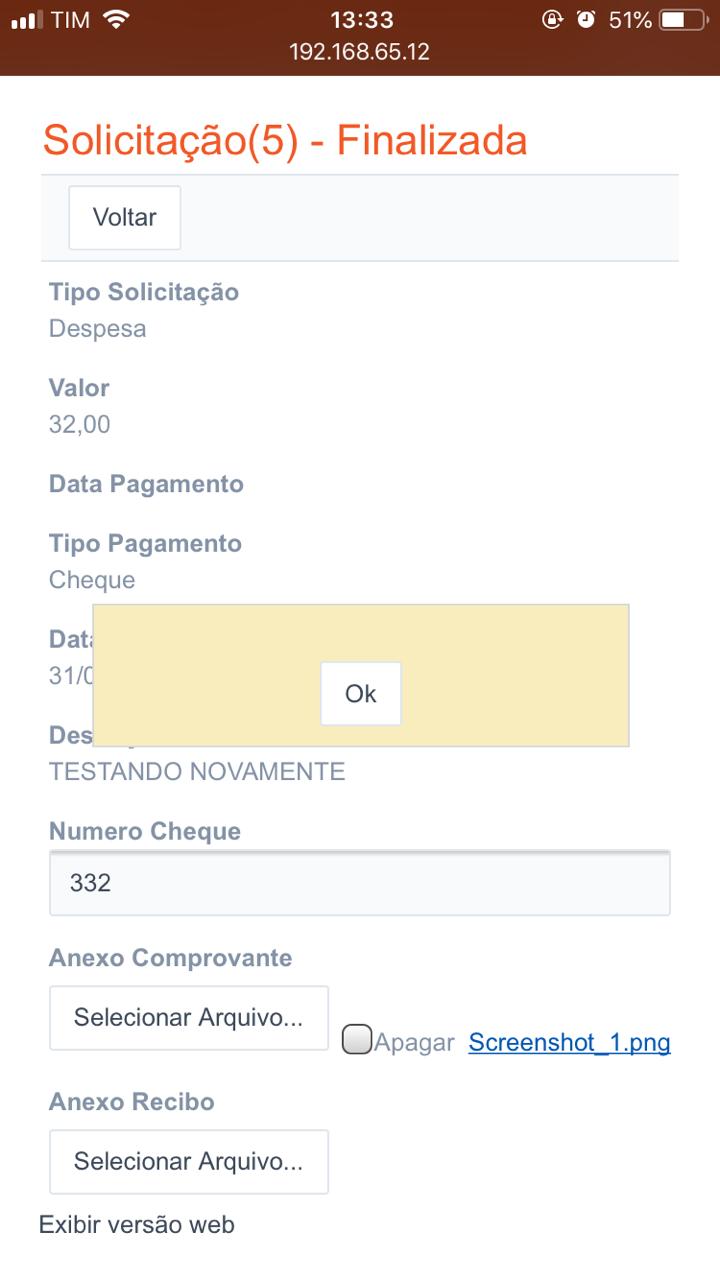Select a file for Anexo Recibo
Screen dimensions: 720x1280
coord(188,1161)
